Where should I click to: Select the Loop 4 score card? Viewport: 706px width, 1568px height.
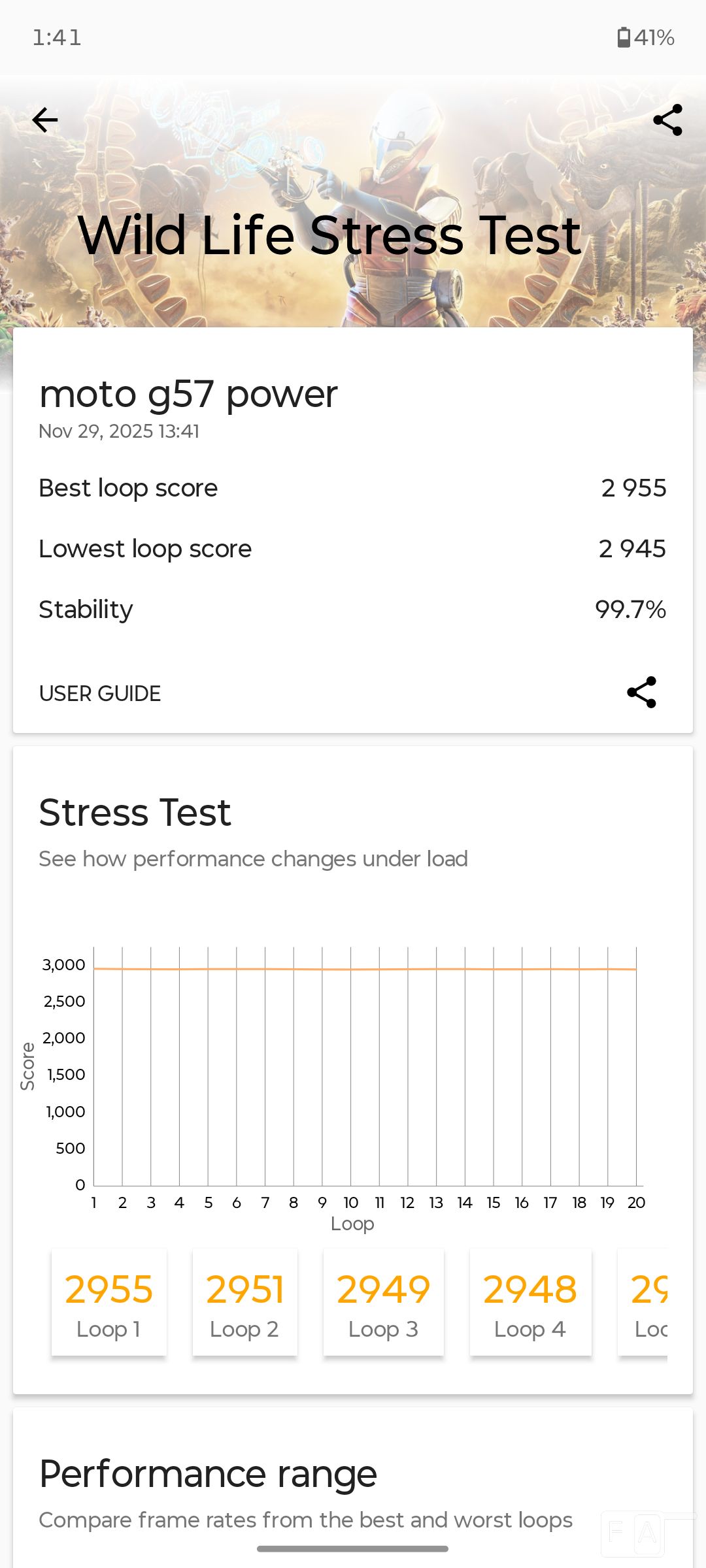530,1302
